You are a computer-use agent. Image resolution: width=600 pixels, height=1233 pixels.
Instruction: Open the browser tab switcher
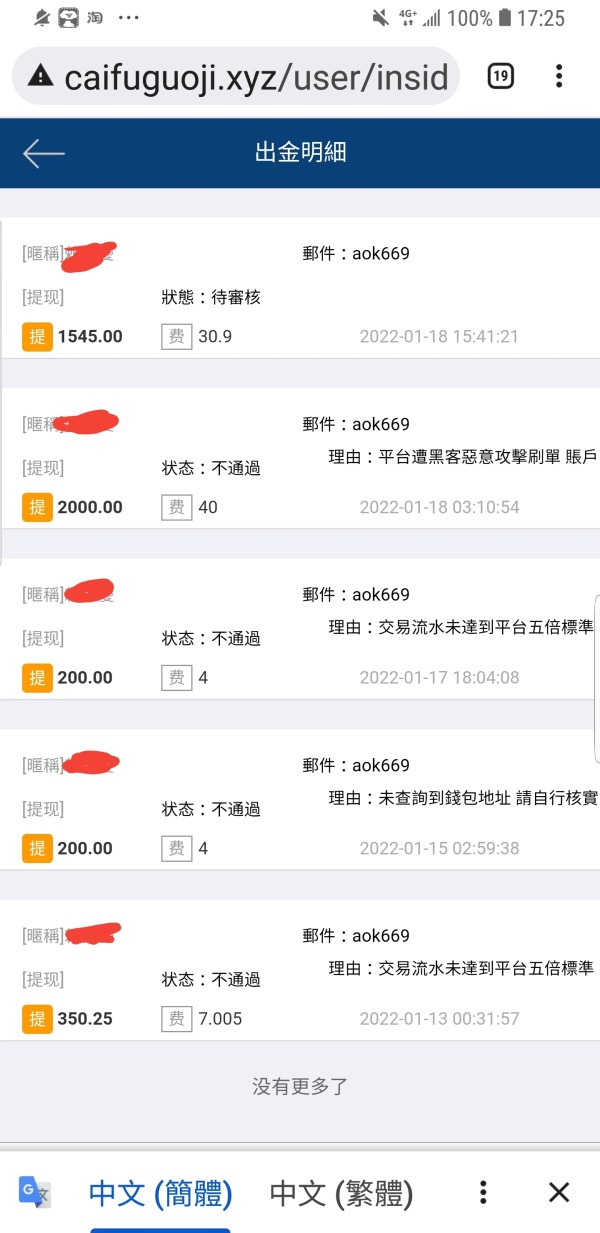click(x=501, y=76)
